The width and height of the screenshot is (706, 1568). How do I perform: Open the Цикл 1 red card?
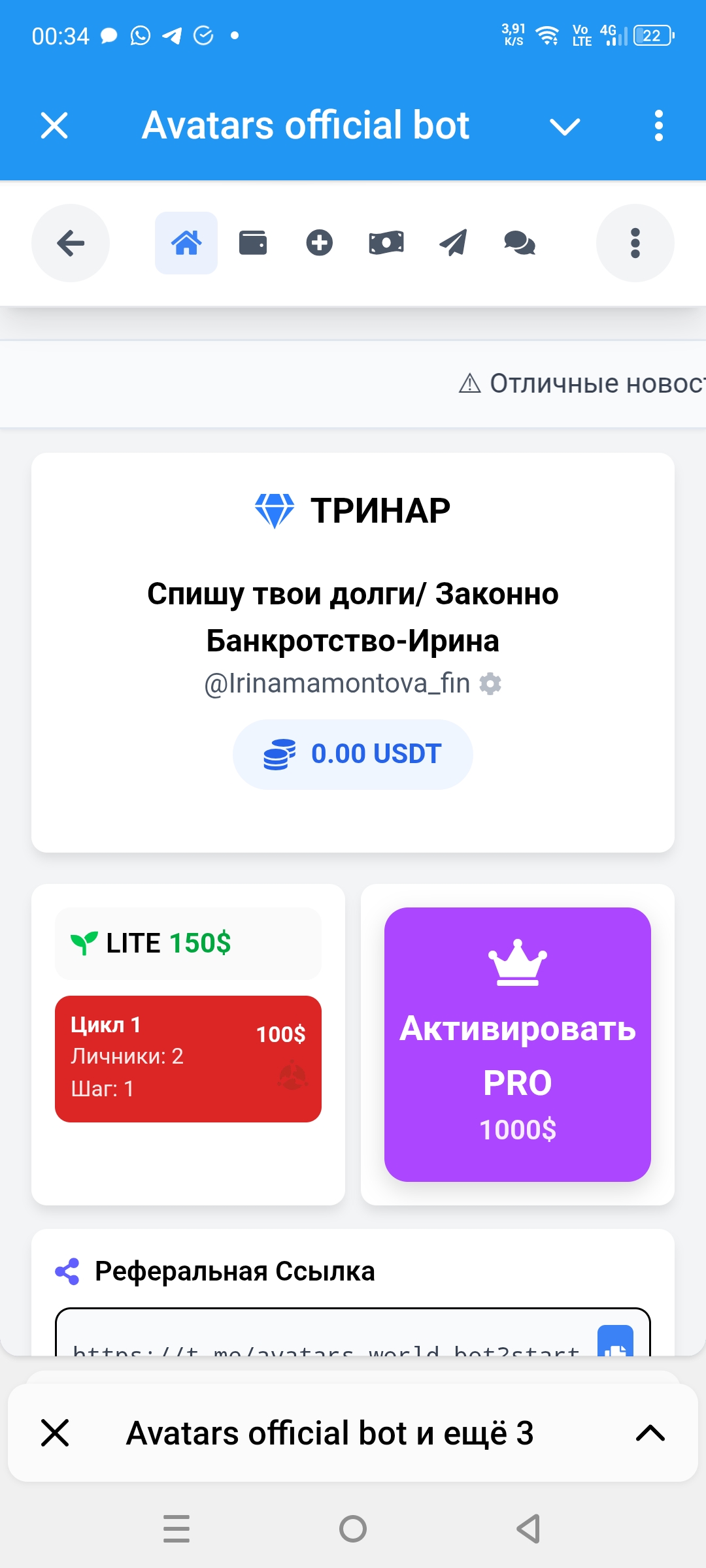tap(188, 1058)
